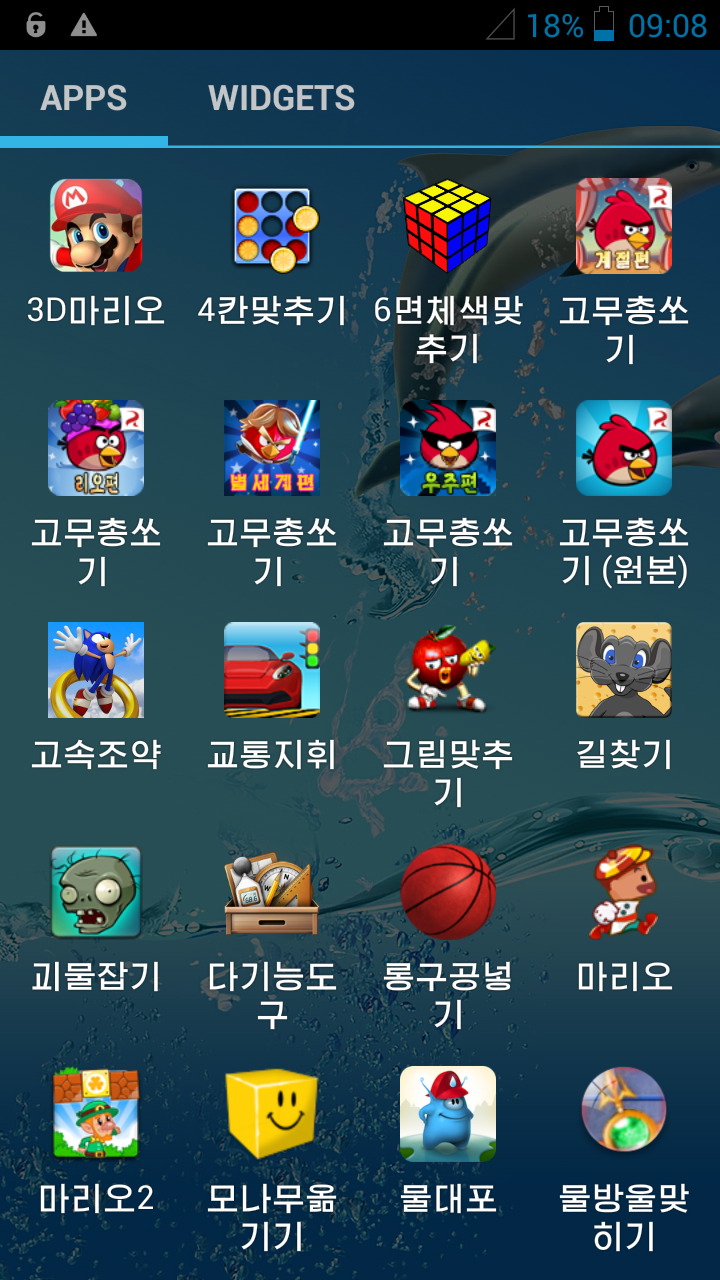The width and height of the screenshot is (720, 1280).
Task: Open the 길찾기 mouse game
Action: (624, 670)
